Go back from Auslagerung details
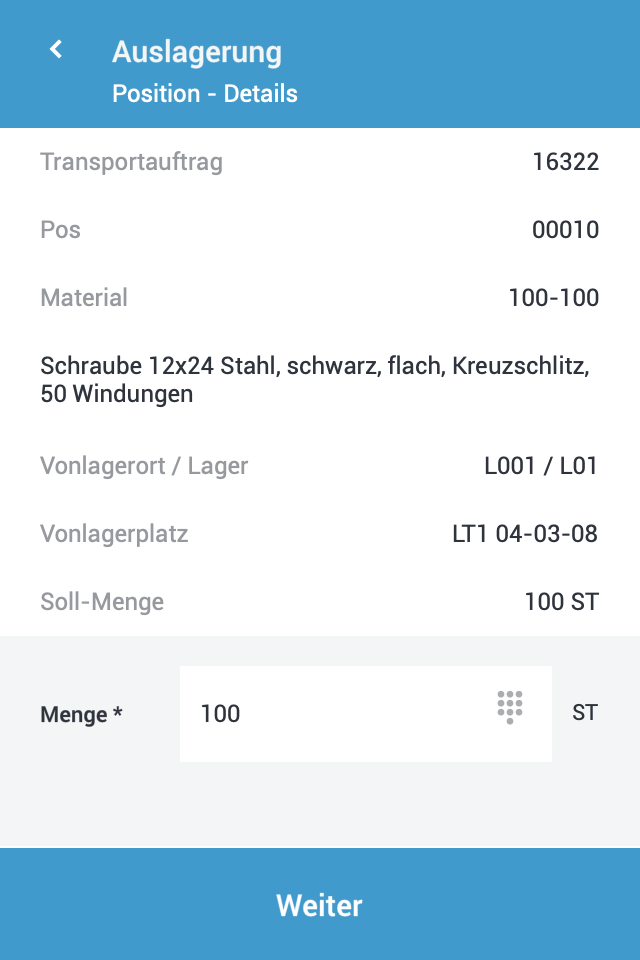The height and width of the screenshot is (960, 640). (57, 50)
